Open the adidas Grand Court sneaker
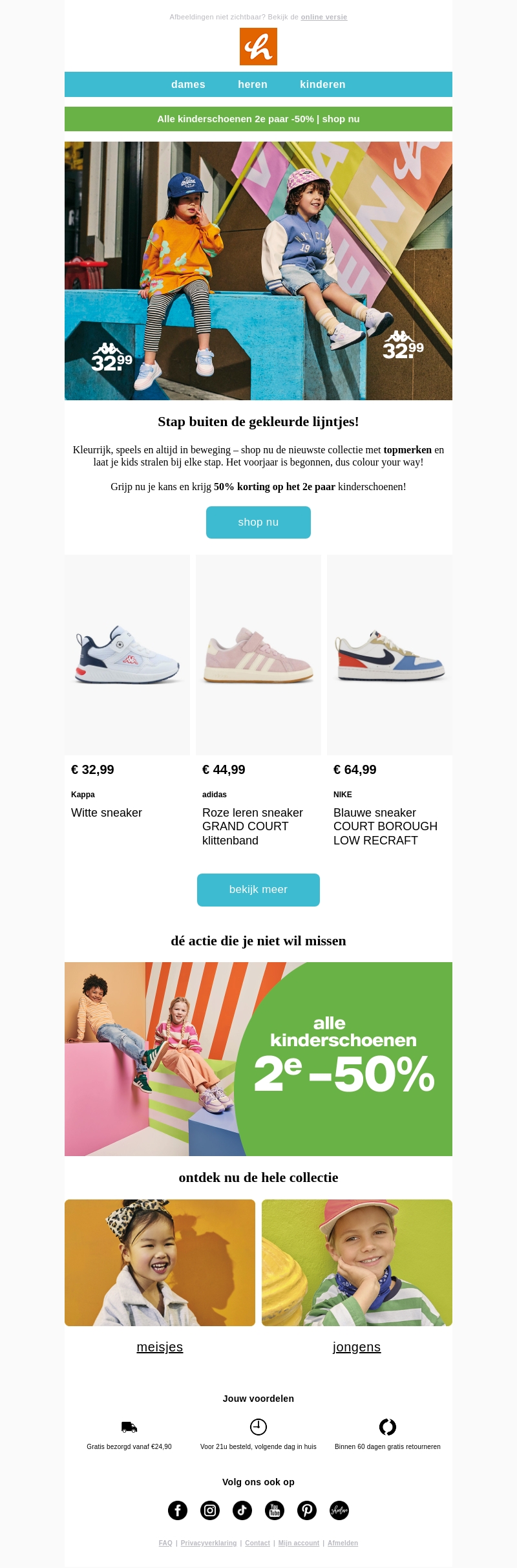Screen dimensions: 517x1568 (258, 654)
